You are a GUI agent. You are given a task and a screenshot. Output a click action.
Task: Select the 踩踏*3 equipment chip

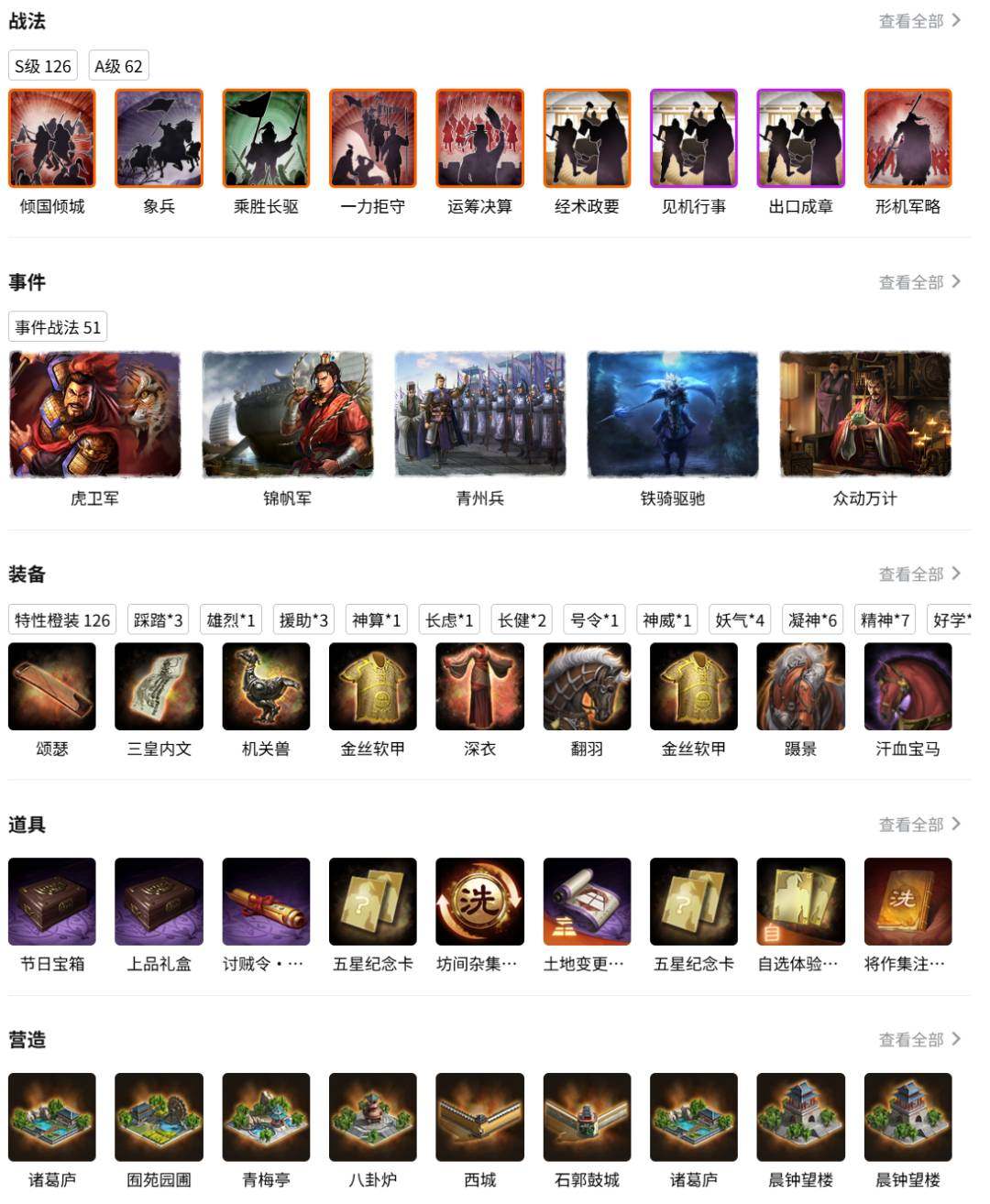[x=158, y=620]
